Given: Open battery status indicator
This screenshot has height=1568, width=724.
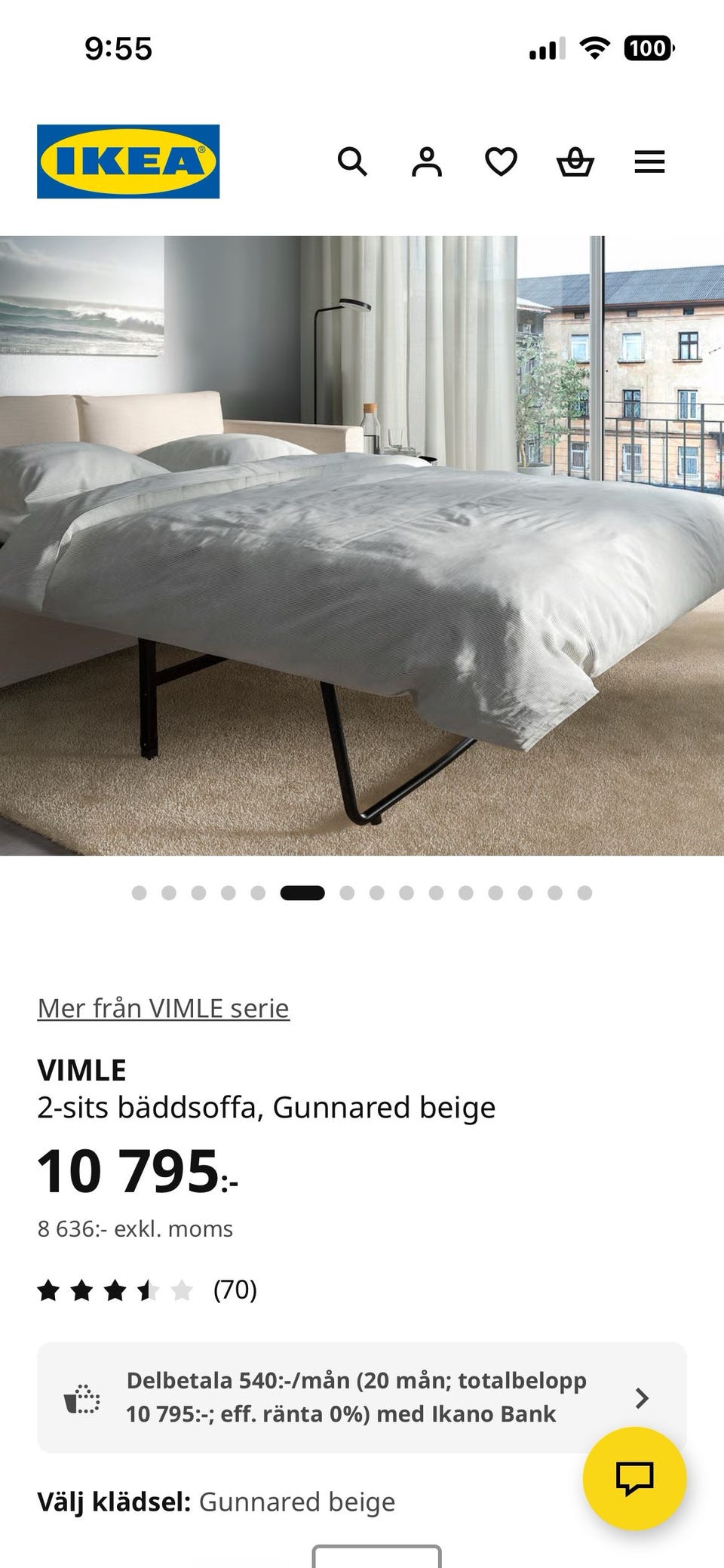Looking at the screenshot, I should (647, 48).
